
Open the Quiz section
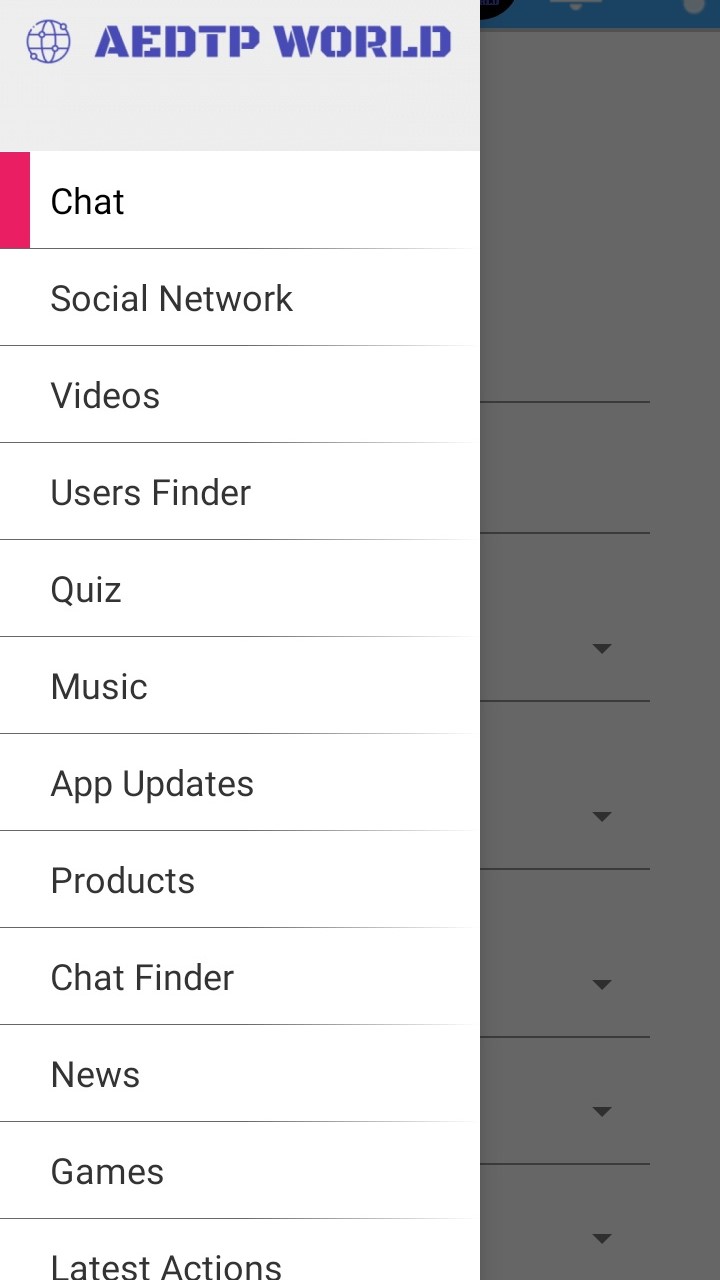point(240,588)
